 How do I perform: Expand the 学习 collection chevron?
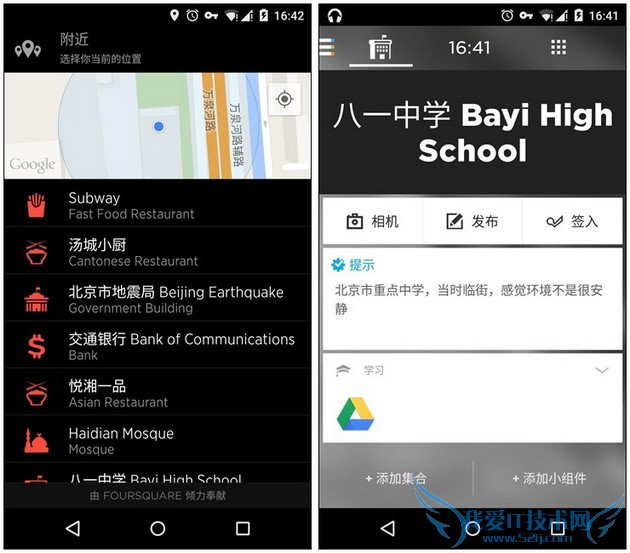(602, 370)
